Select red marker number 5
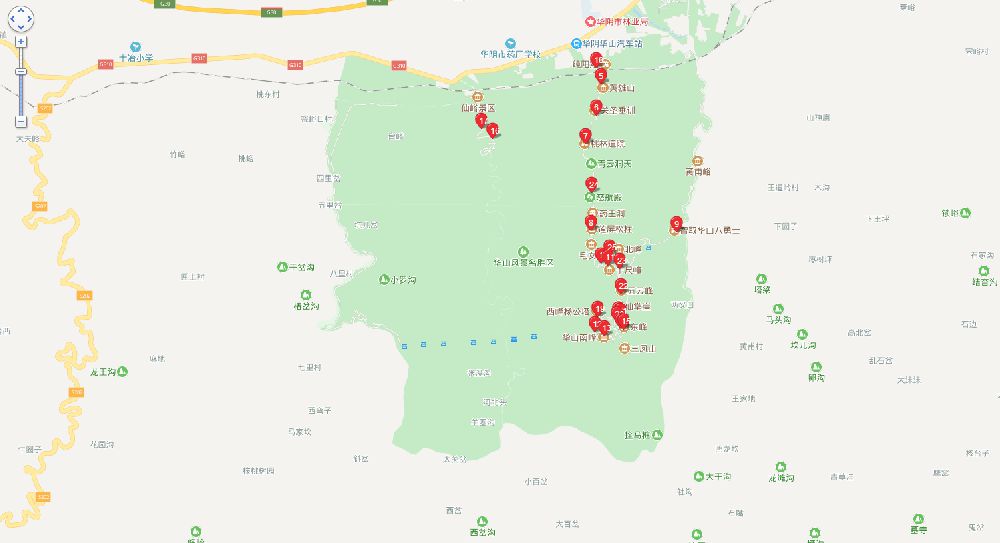The height and width of the screenshot is (543, 1000). click(601, 75)
